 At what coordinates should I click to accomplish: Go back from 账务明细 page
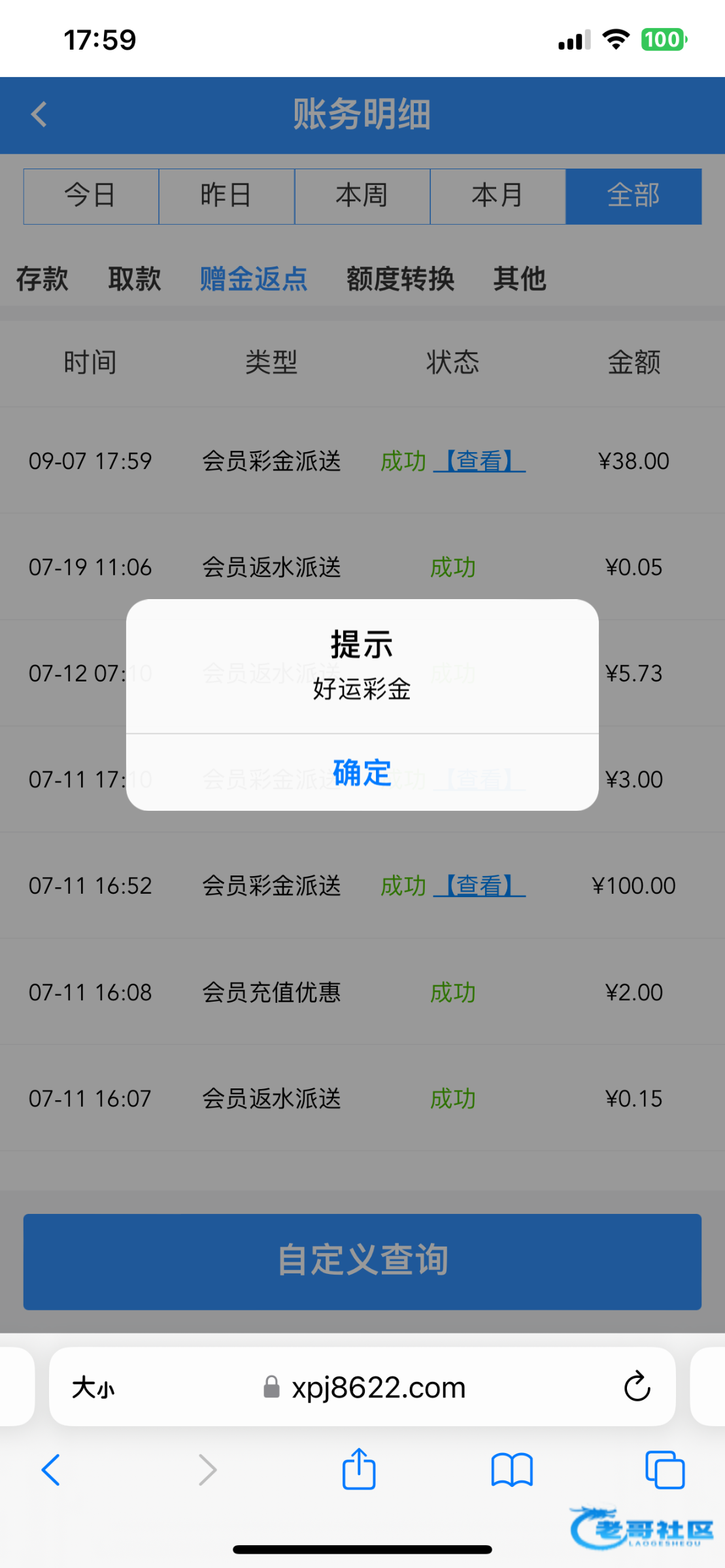[39, 114]
